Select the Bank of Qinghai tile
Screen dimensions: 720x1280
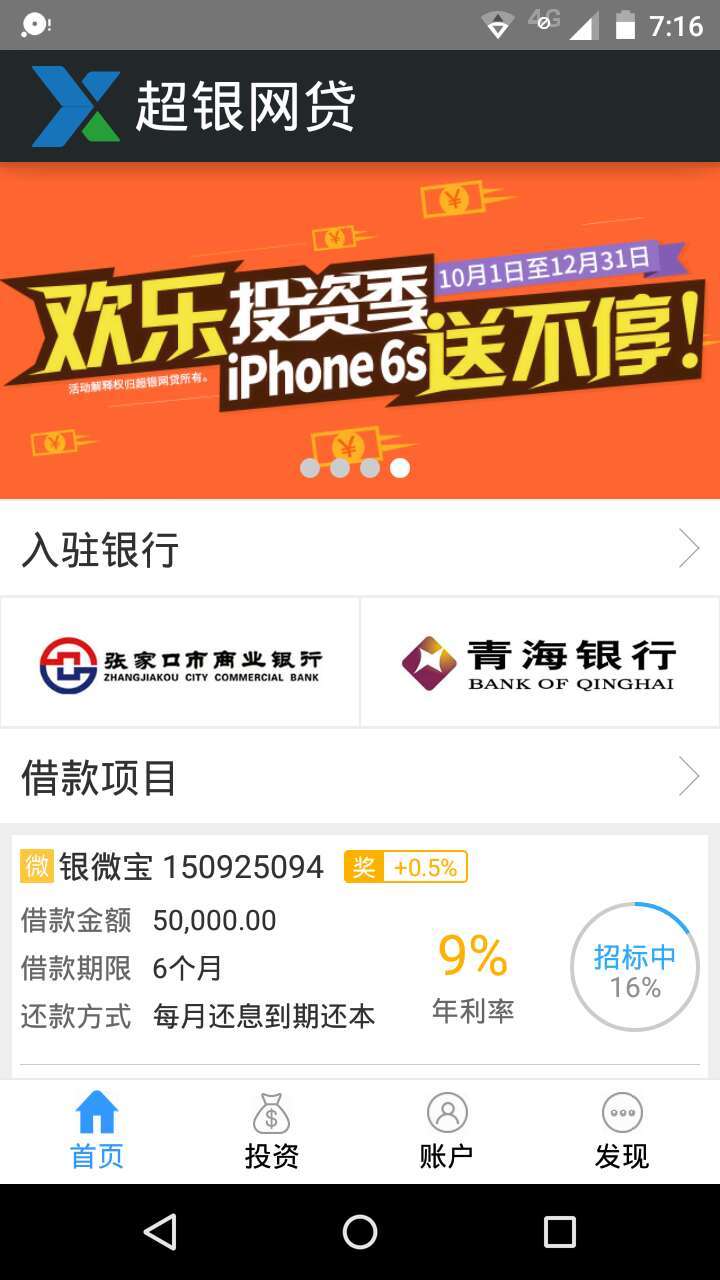point(540,662)
